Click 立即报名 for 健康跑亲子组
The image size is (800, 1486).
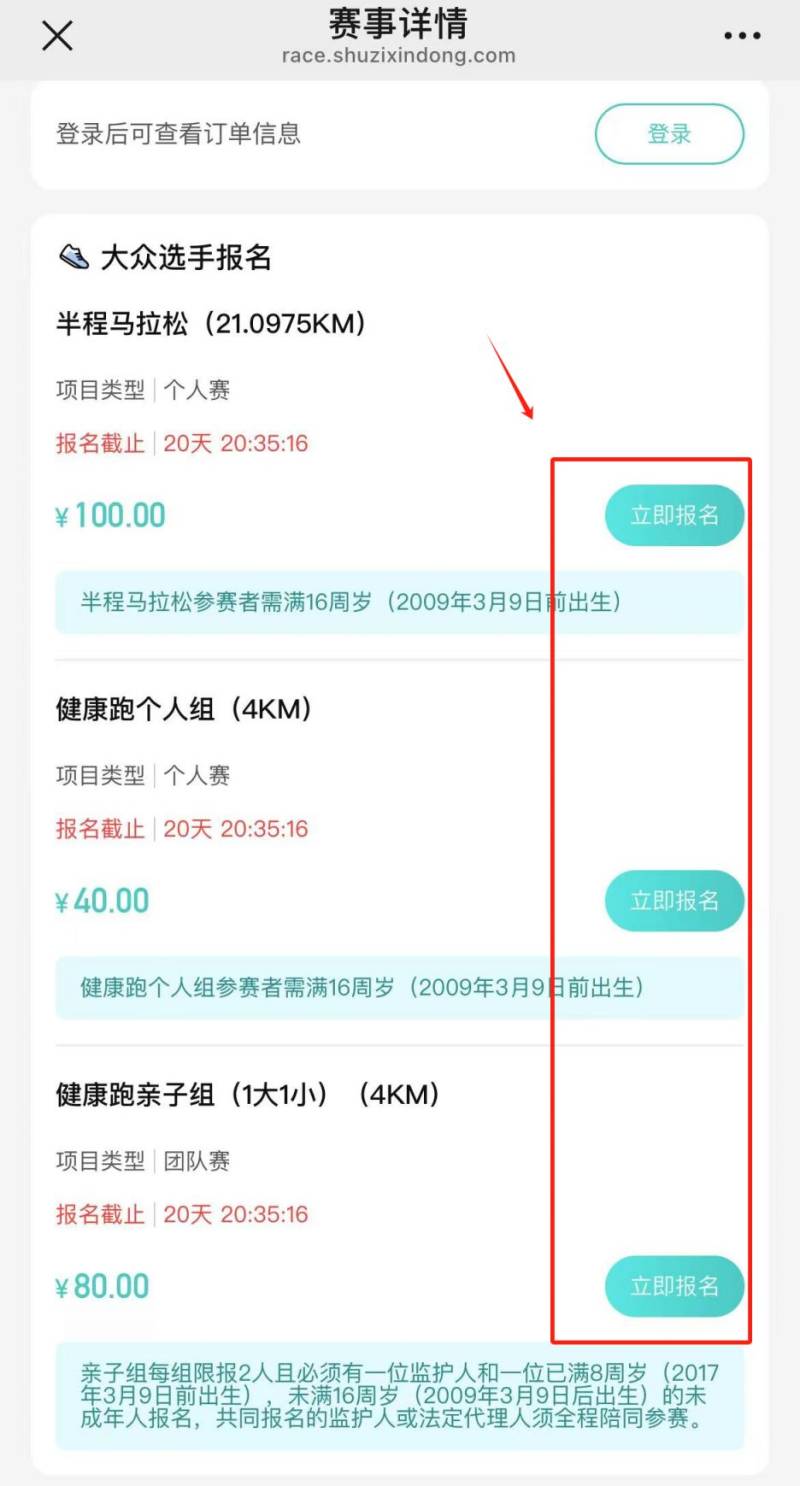(x=674, y=1287)
